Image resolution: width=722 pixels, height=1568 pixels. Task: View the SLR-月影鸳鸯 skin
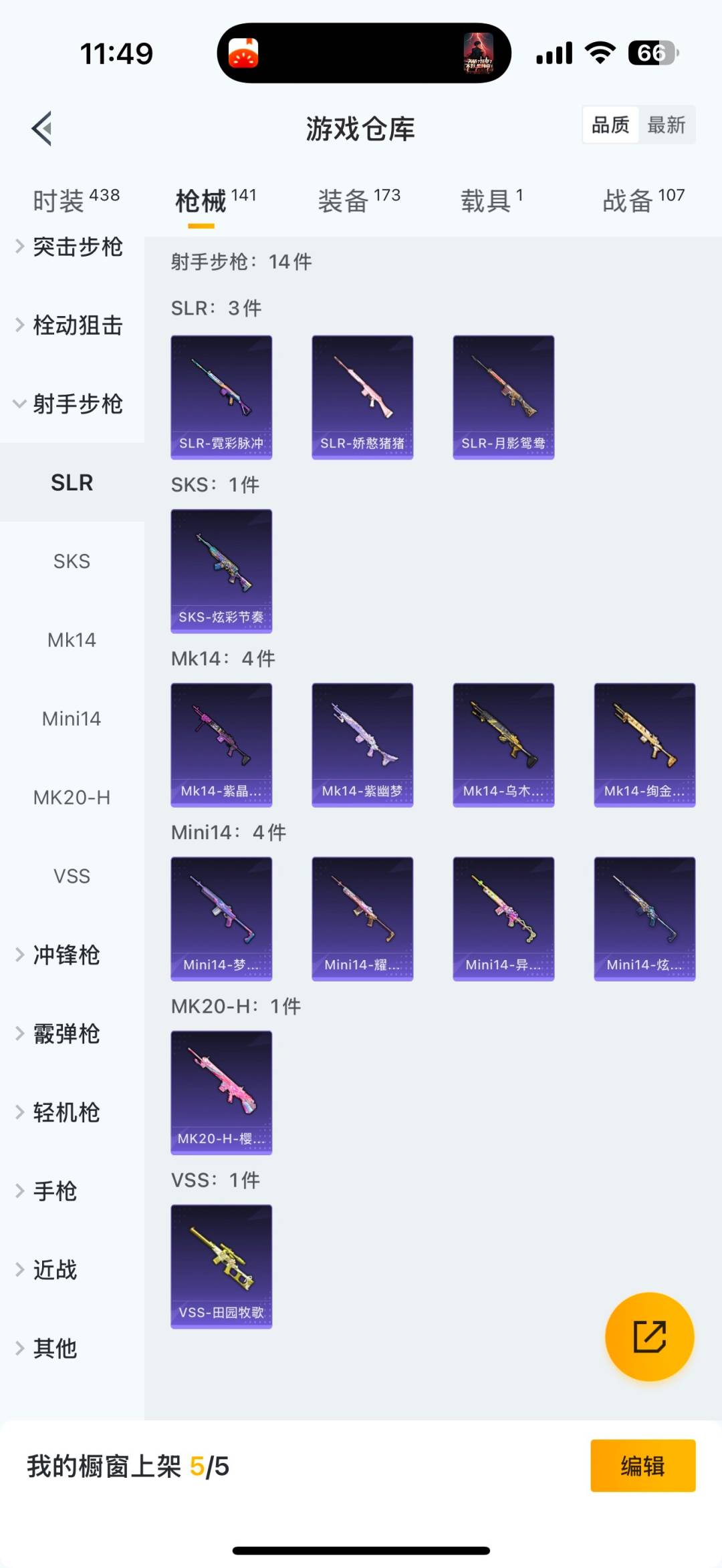pyautogui.click(x=503, y=396)
